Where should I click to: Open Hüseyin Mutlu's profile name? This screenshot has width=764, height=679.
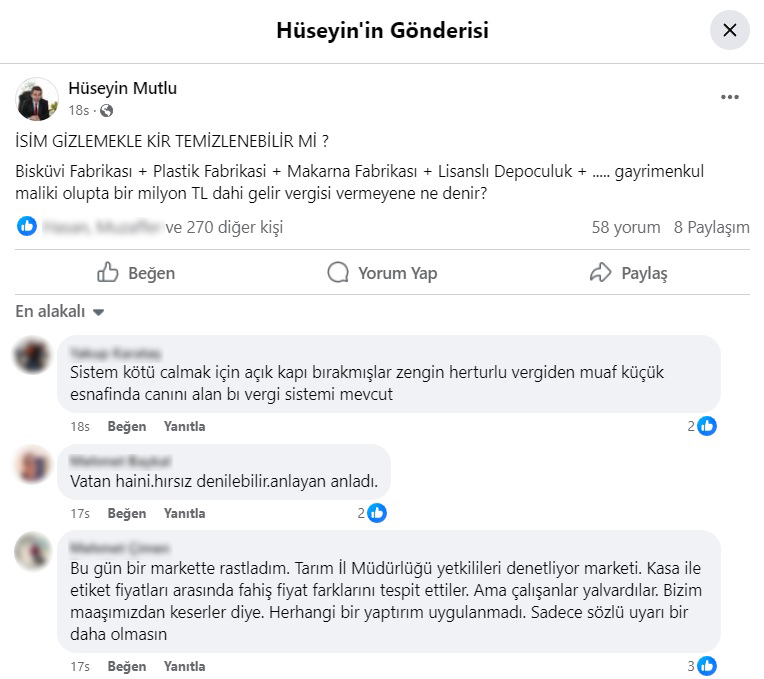tap(122, 88)
